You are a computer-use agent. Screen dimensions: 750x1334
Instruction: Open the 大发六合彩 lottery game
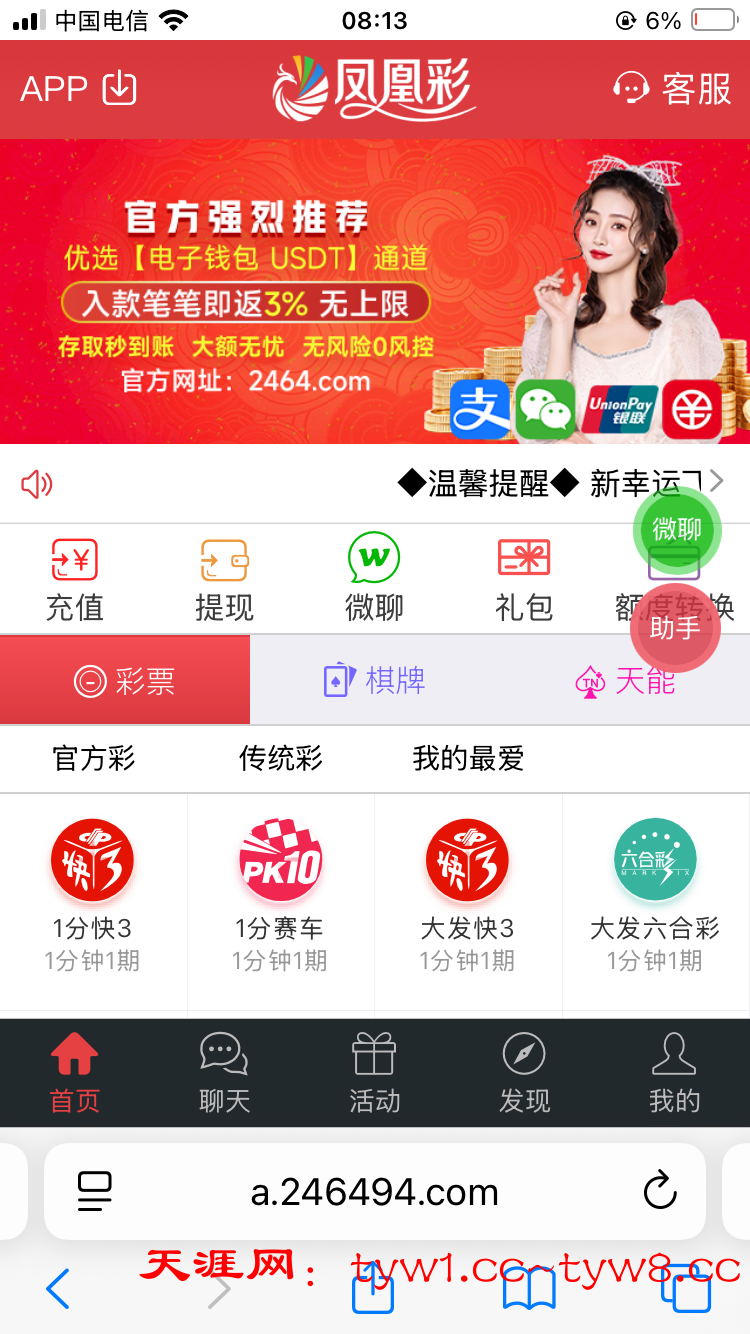click(x=655, y=890)
